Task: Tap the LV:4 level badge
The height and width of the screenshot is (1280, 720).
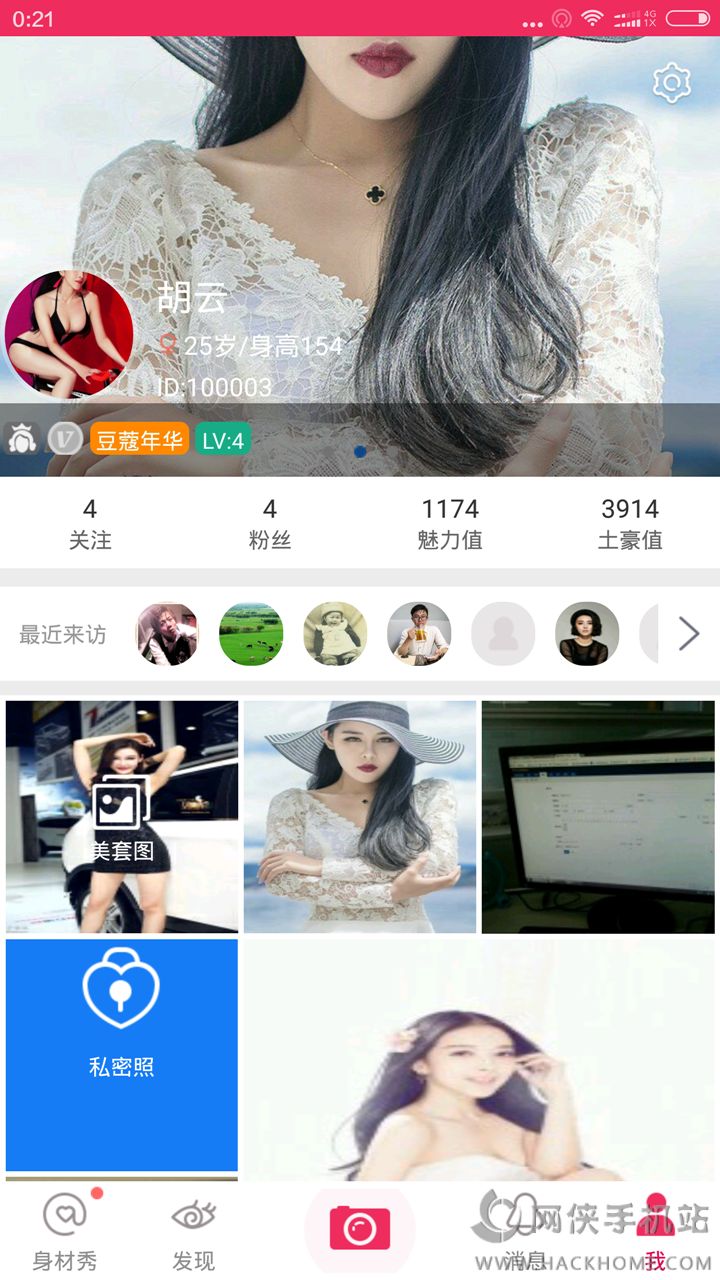Action: (222, 439)
